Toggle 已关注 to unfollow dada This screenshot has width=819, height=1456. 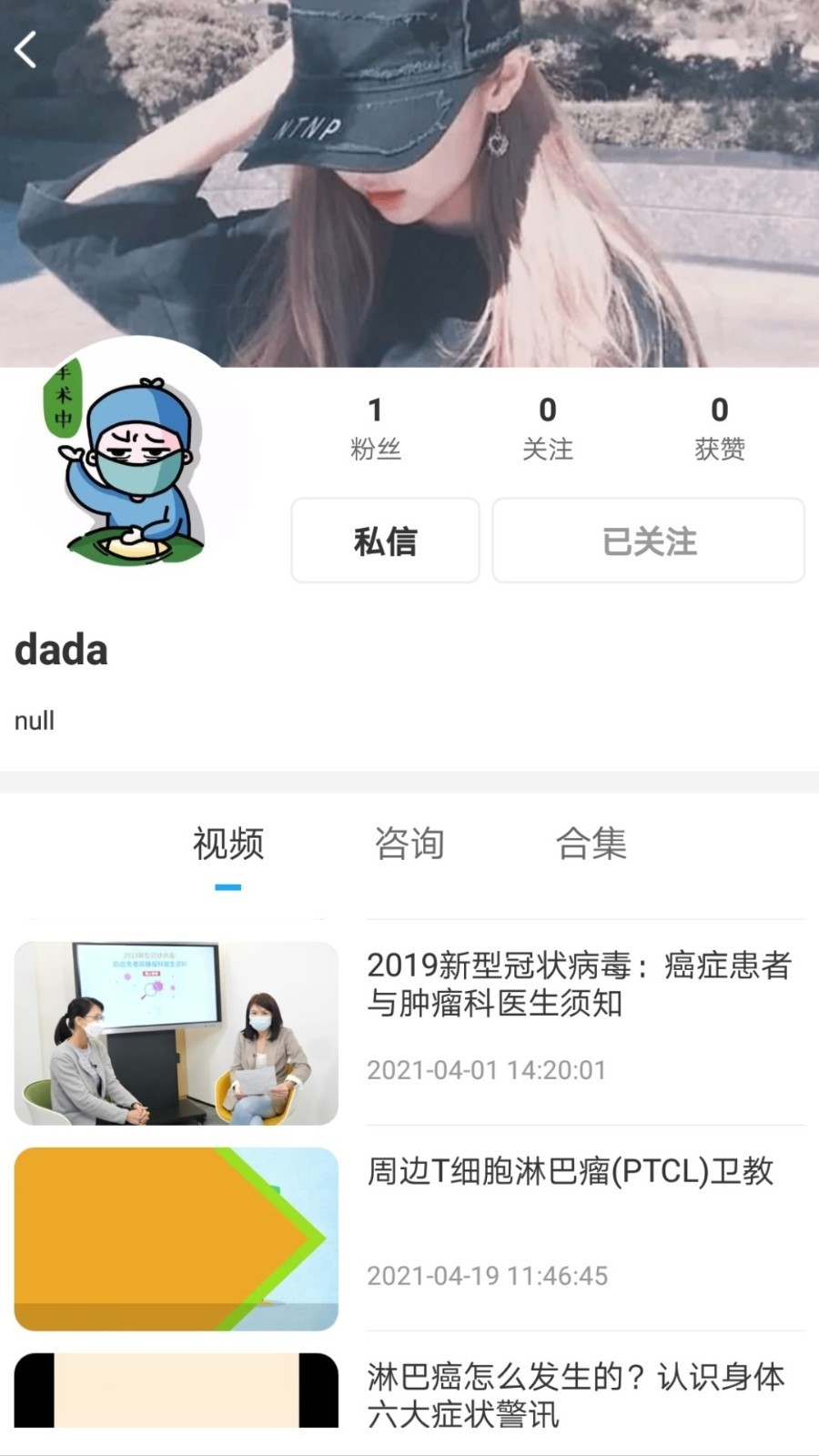pyautogui.click(x=648, y=541)
